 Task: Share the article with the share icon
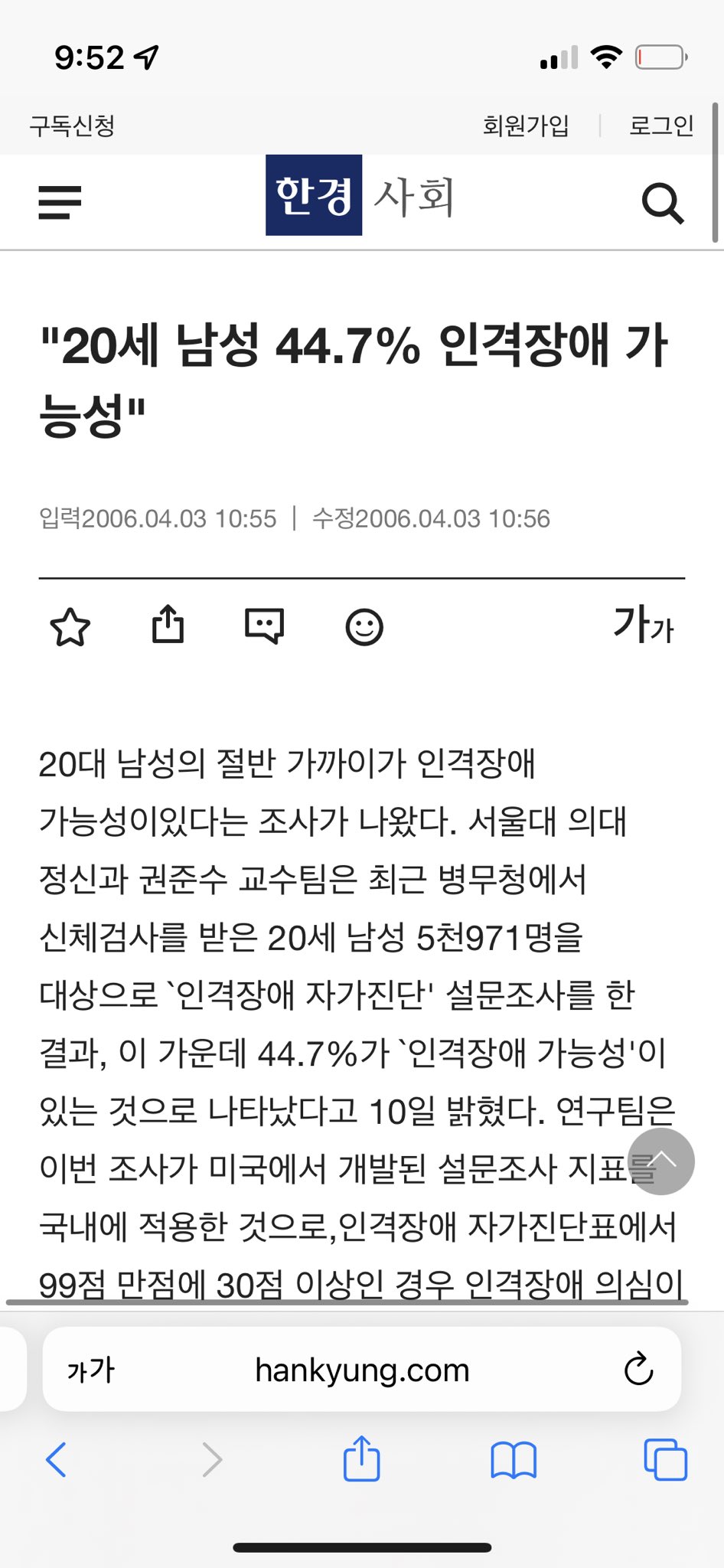pyautogui.click(x=168, y=624)
